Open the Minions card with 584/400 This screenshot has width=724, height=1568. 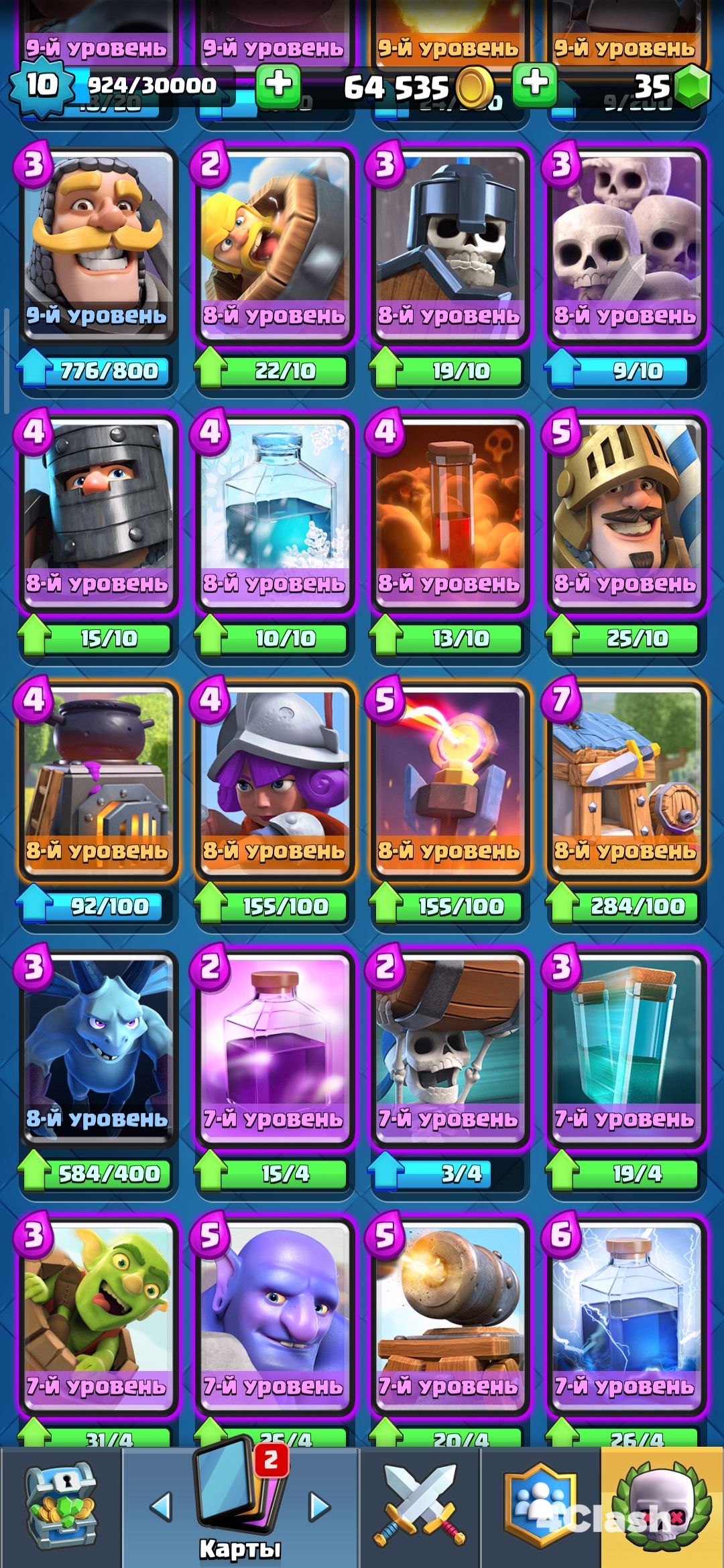point(99,1049)
